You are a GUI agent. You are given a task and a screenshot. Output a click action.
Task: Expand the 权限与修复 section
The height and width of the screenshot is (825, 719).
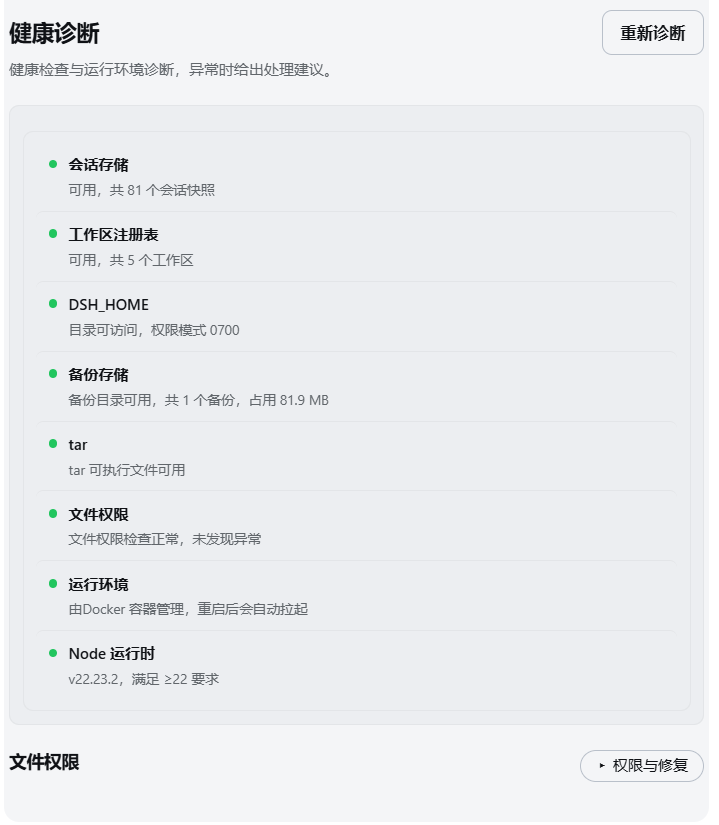[x=642, y=765]
